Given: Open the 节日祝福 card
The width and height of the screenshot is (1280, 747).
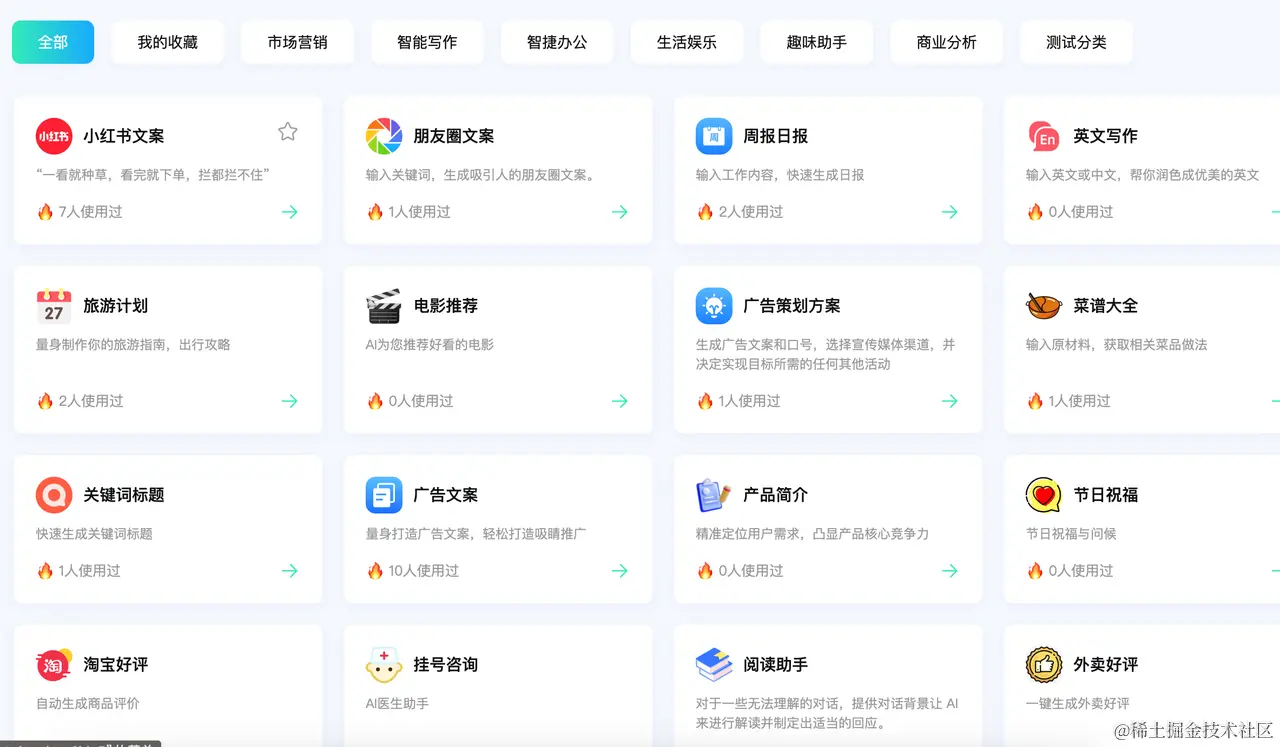Looking at the screenshot, I should click(x=1140, y=528).
